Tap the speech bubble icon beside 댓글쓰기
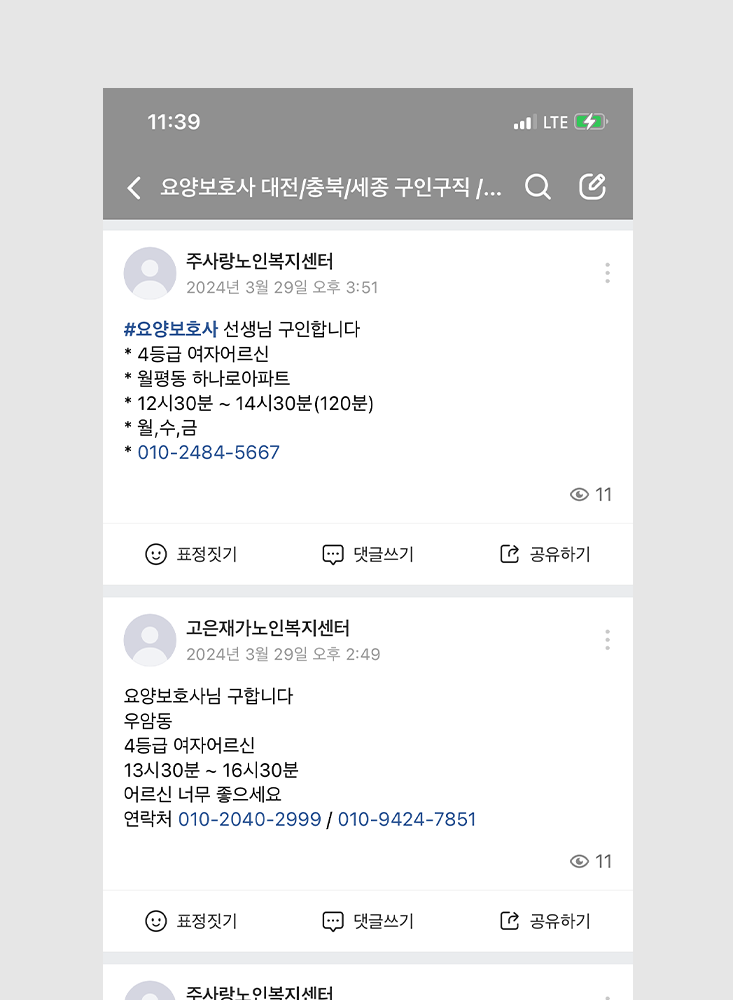 point(333,553)
